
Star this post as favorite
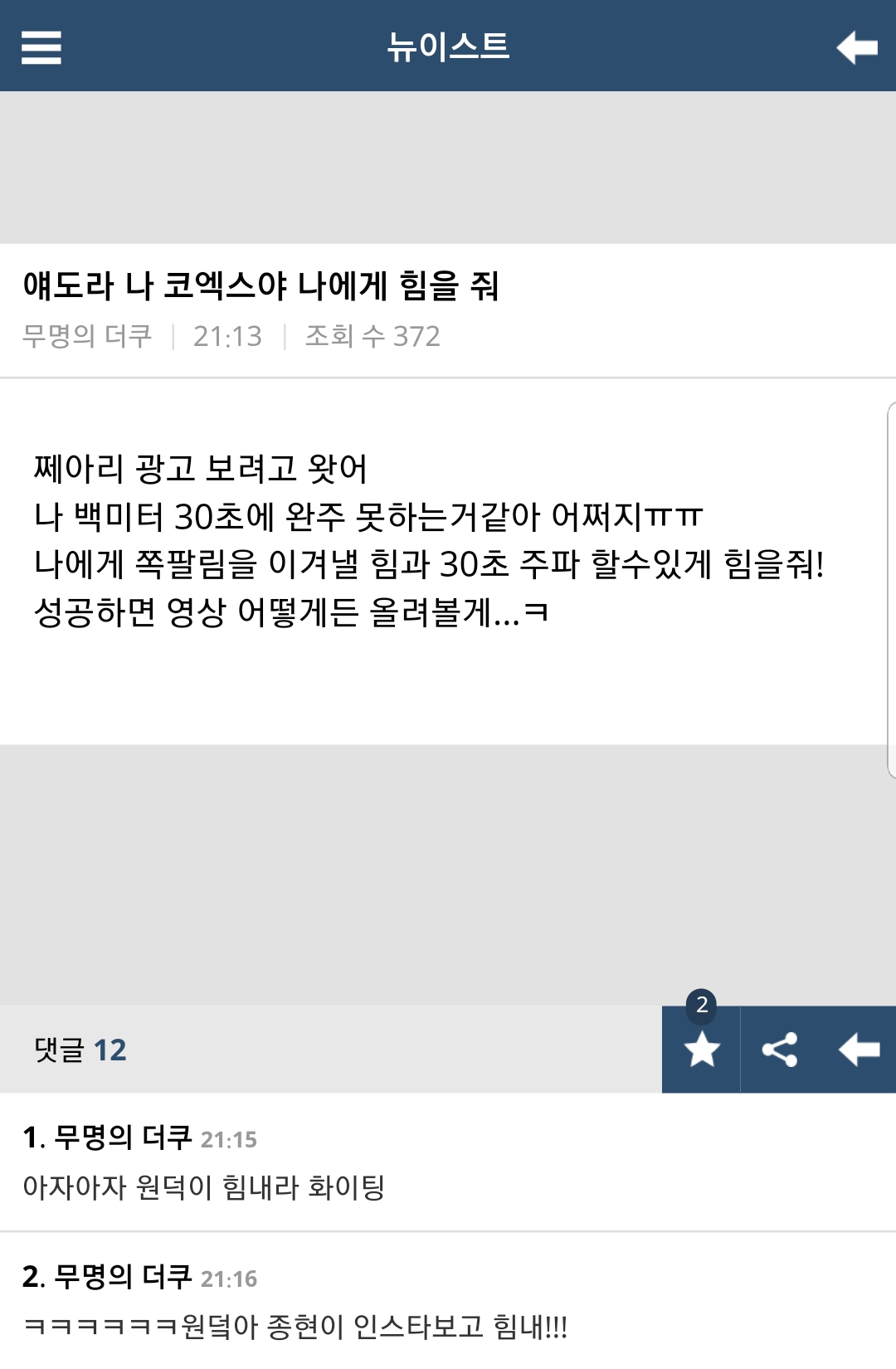tap(701, 1050)
